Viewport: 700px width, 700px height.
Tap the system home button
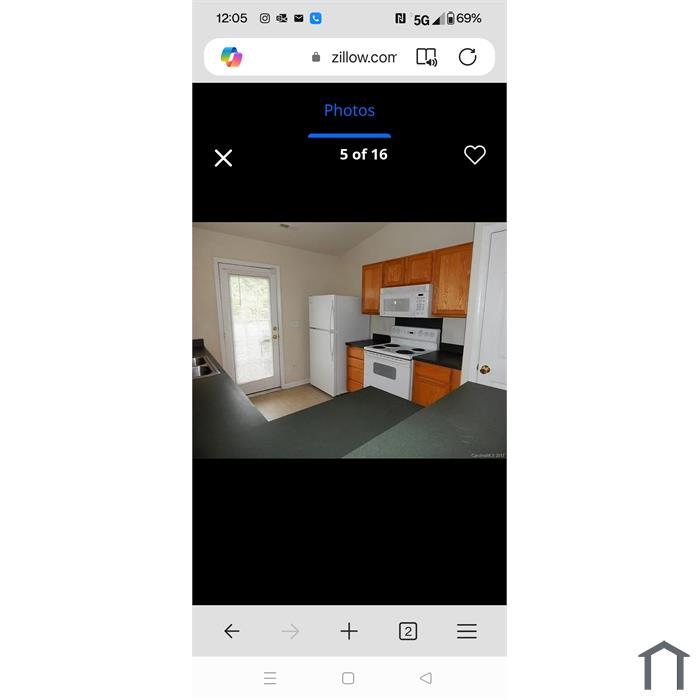point(348,678)
